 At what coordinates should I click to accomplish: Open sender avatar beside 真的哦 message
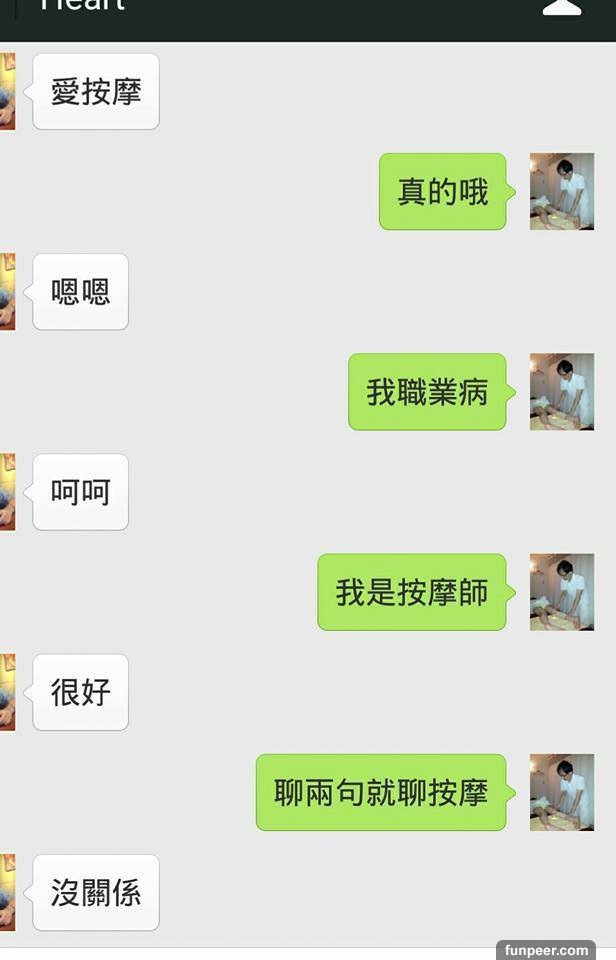(x=561, y=191)
